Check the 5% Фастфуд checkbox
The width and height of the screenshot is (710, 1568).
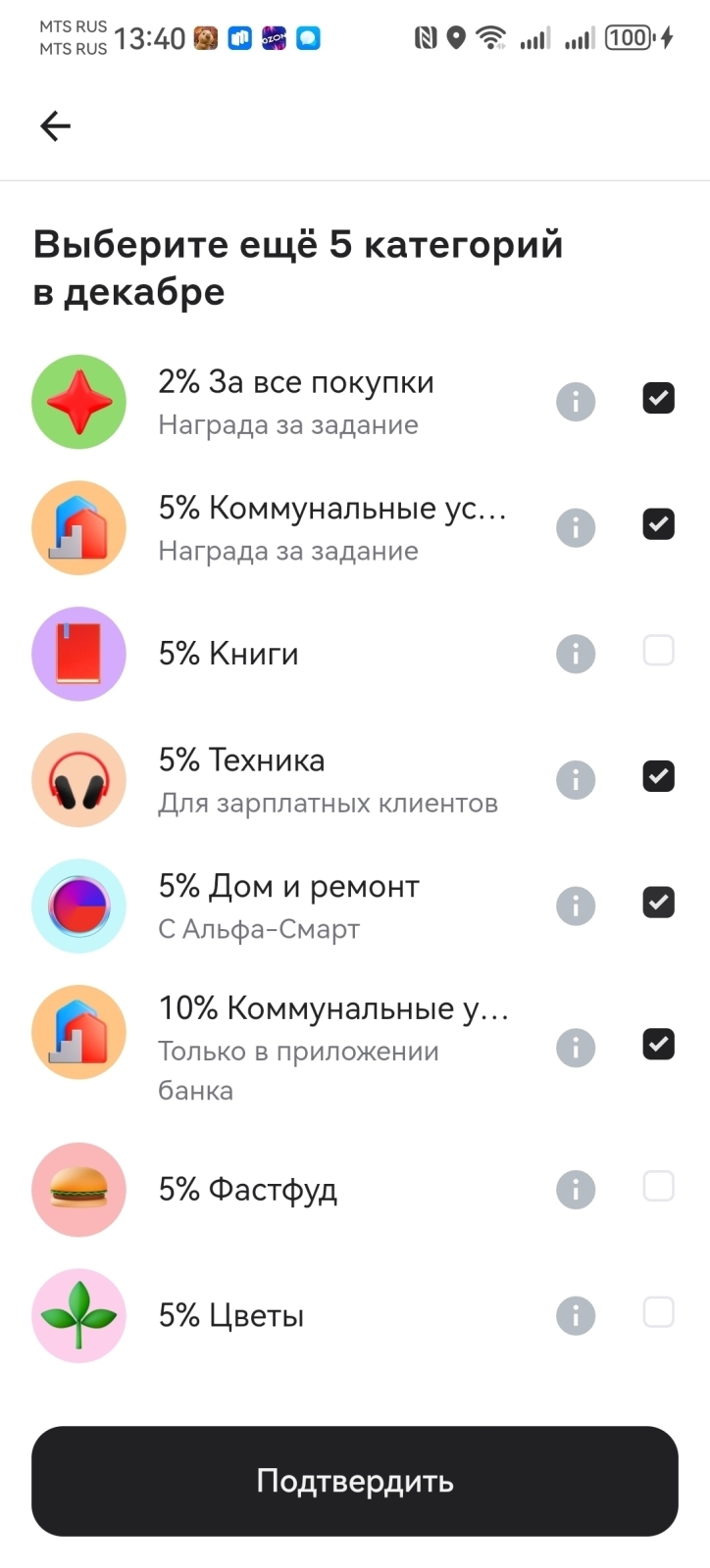pyautogui.click(x=658, y=1187)
